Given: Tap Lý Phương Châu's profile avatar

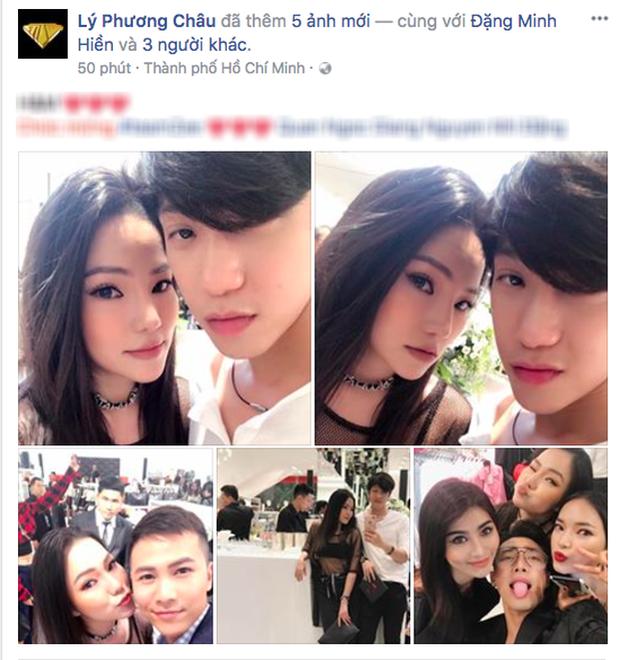Looking at the screenshot, I should pos(43,38).
